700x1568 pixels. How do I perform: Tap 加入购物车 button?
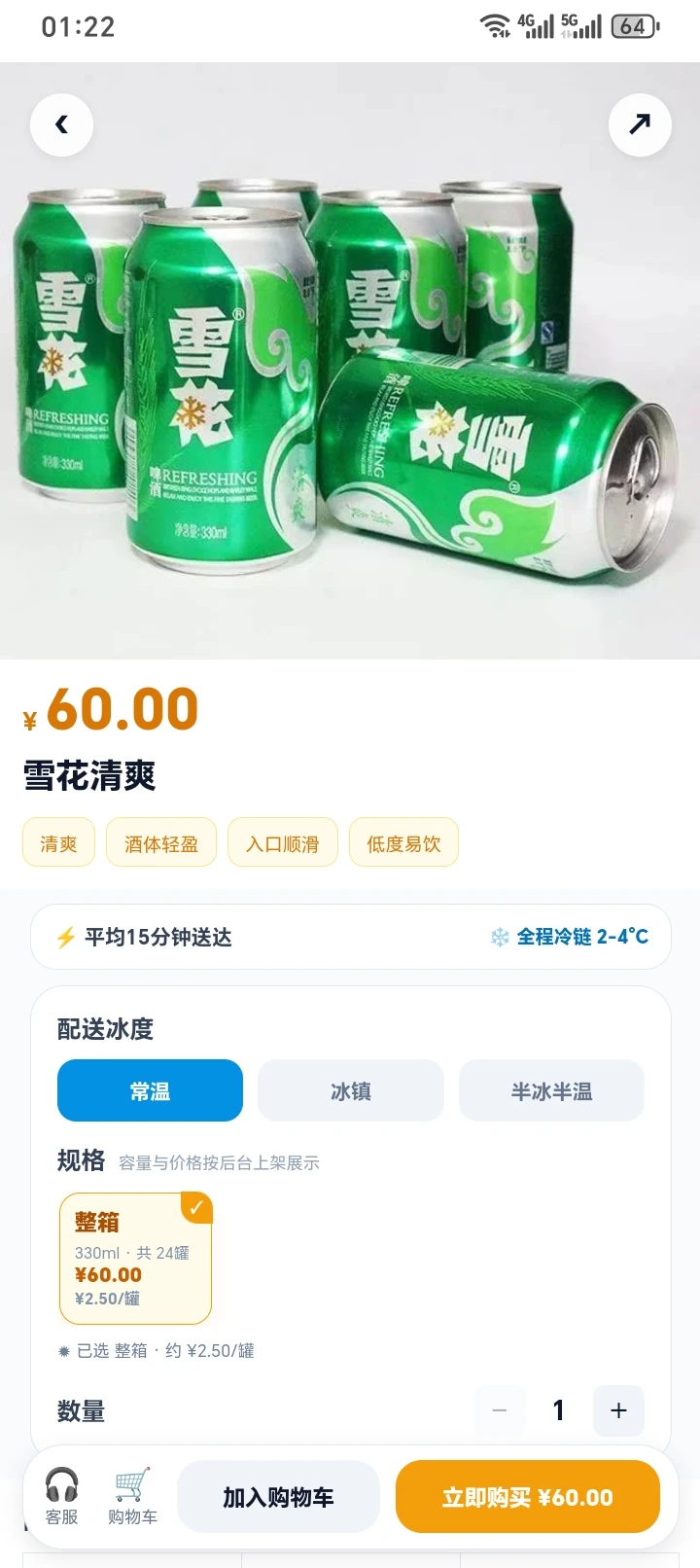[278, 1497]
